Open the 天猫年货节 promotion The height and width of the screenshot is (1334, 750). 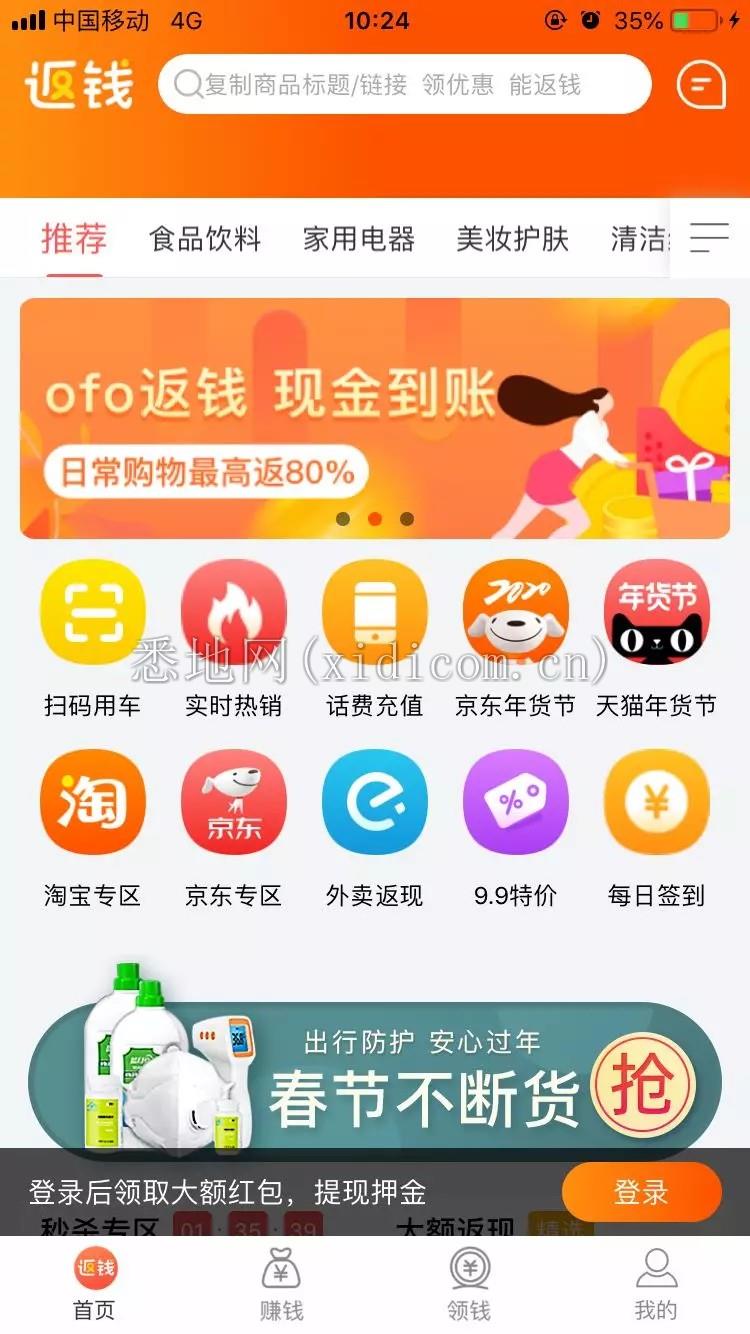point(656,637)
